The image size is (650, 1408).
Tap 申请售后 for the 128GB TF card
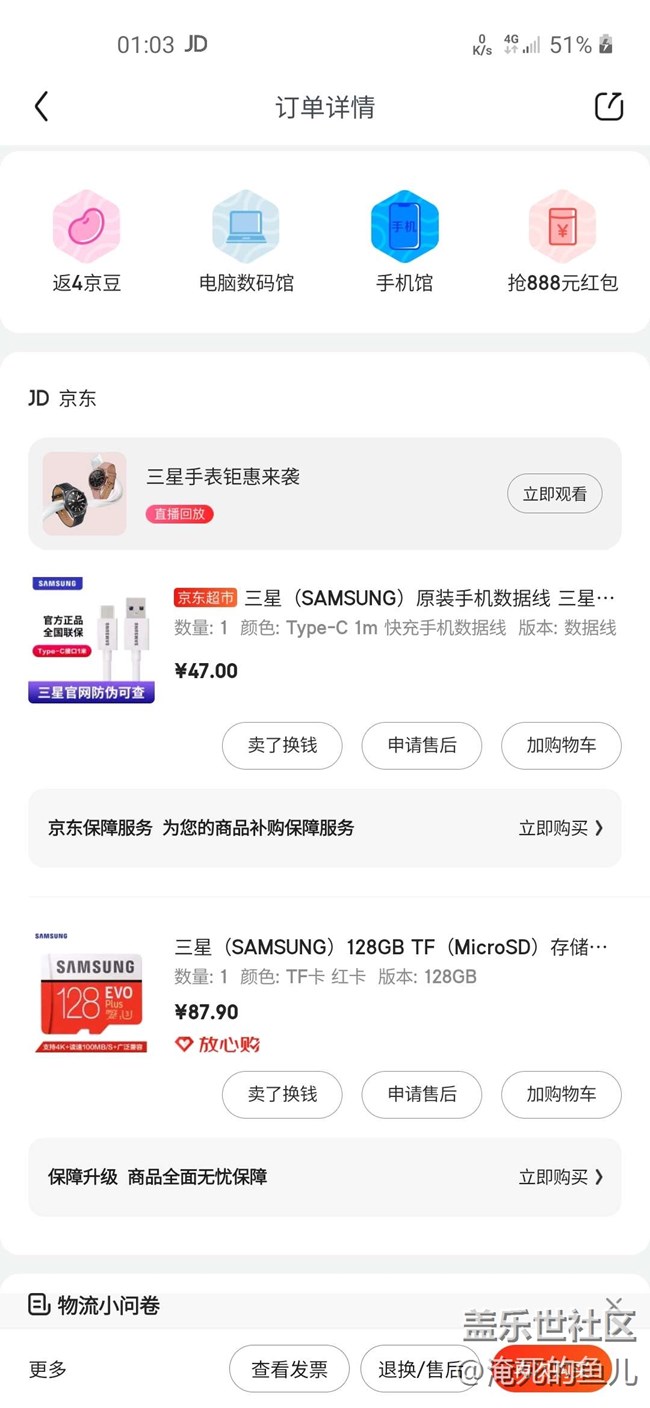coord(422,1094)
